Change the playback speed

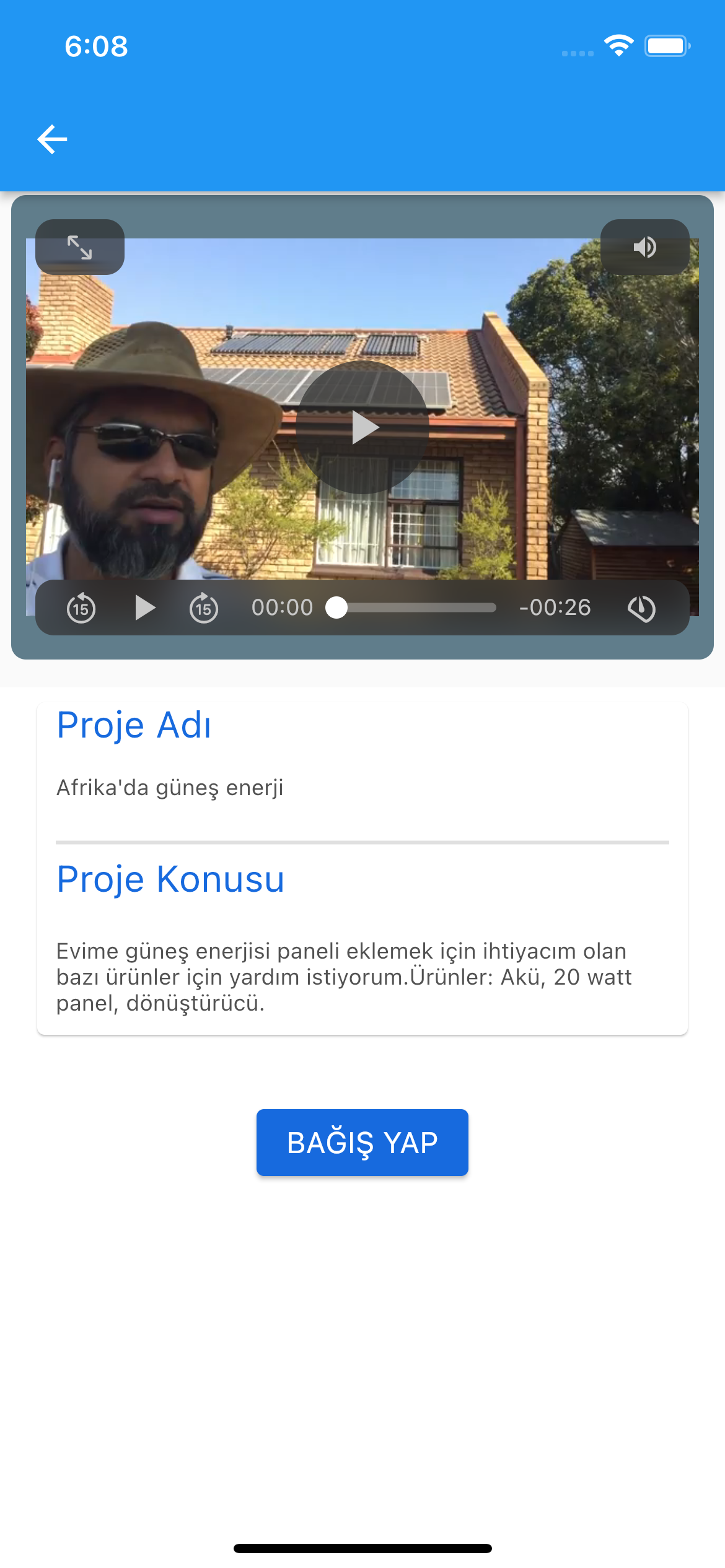click(641, 608)
